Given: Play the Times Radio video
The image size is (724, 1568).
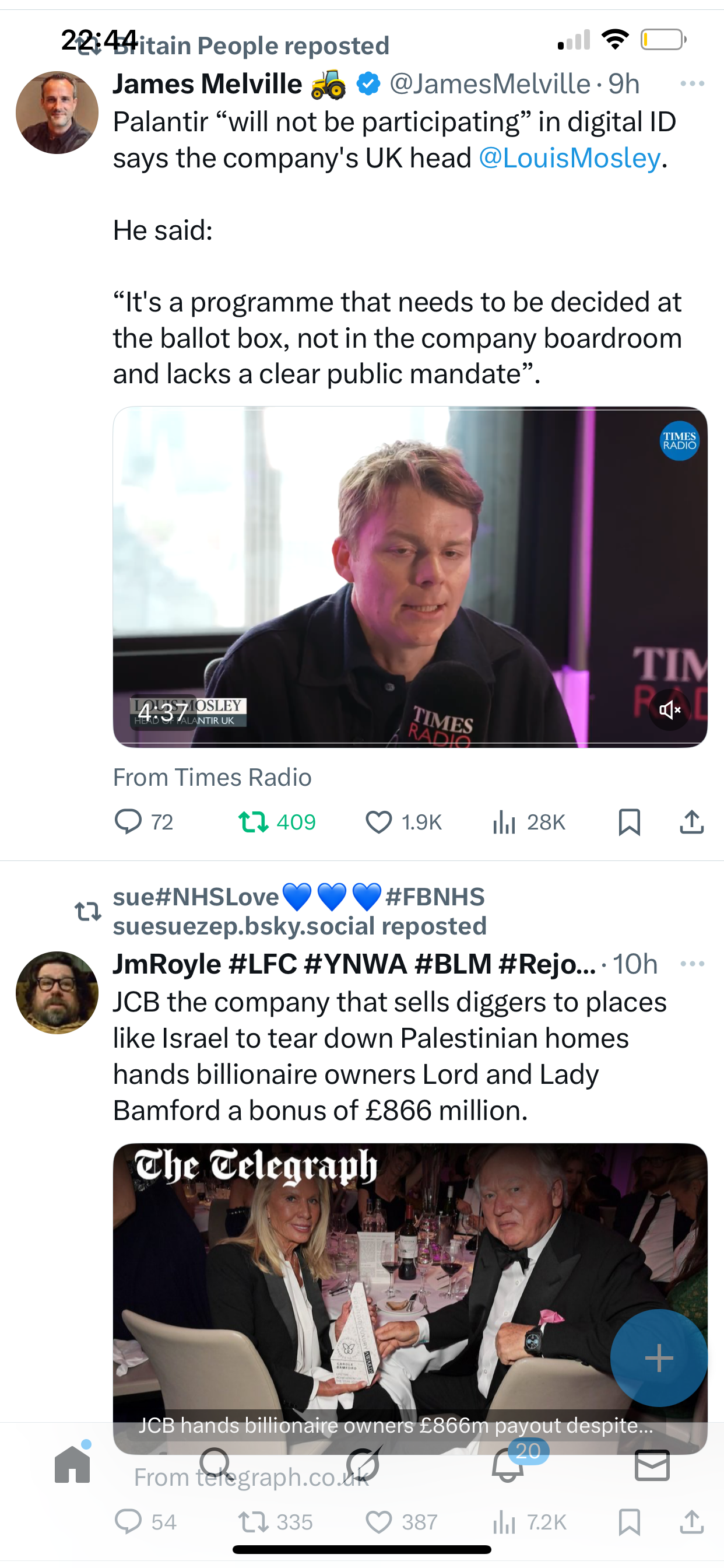Looking at the screenshot, I should (409, 576).
